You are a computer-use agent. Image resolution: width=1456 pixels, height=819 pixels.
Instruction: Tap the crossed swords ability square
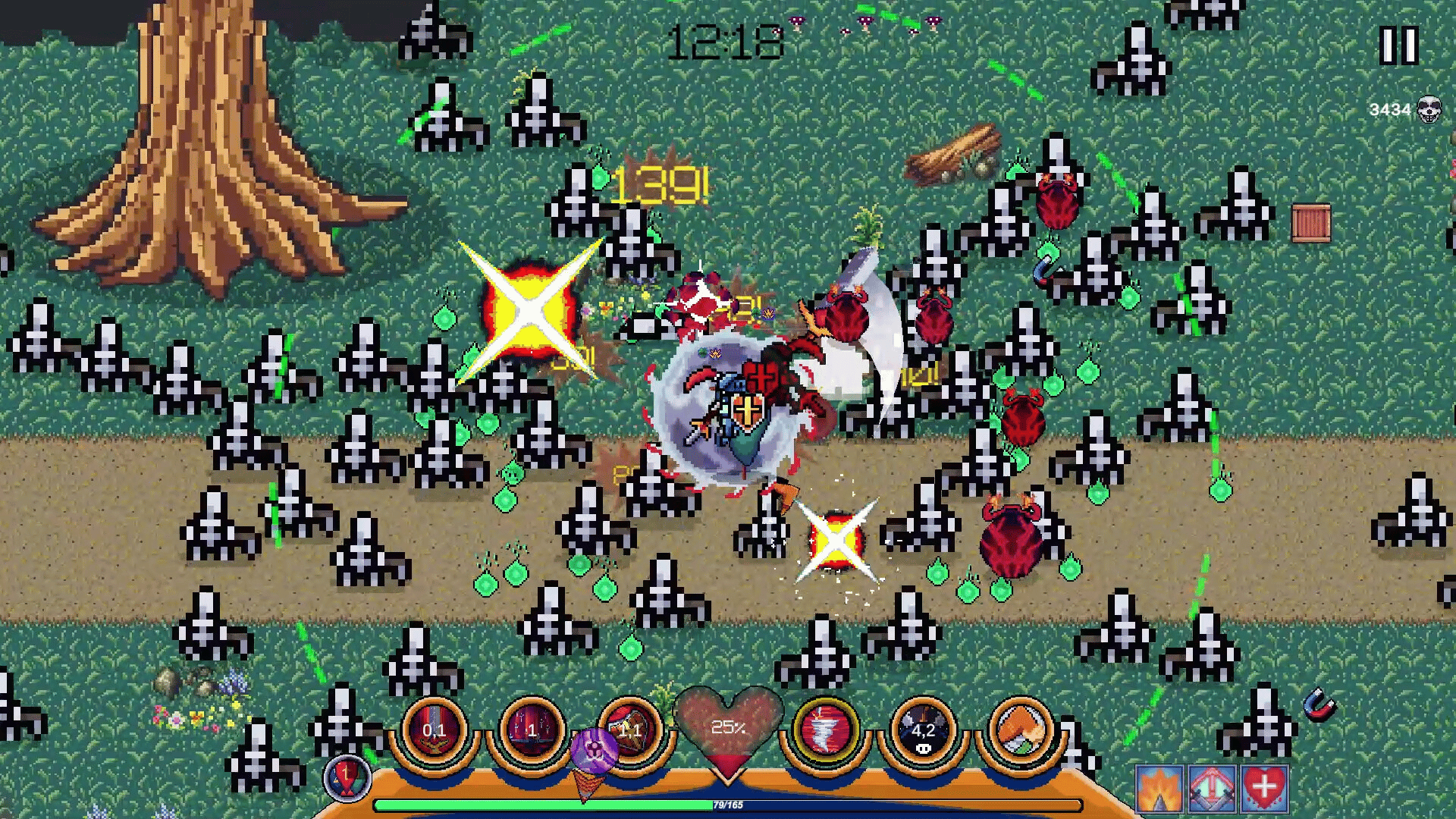pyautogui.click(x=1212, y=788)
